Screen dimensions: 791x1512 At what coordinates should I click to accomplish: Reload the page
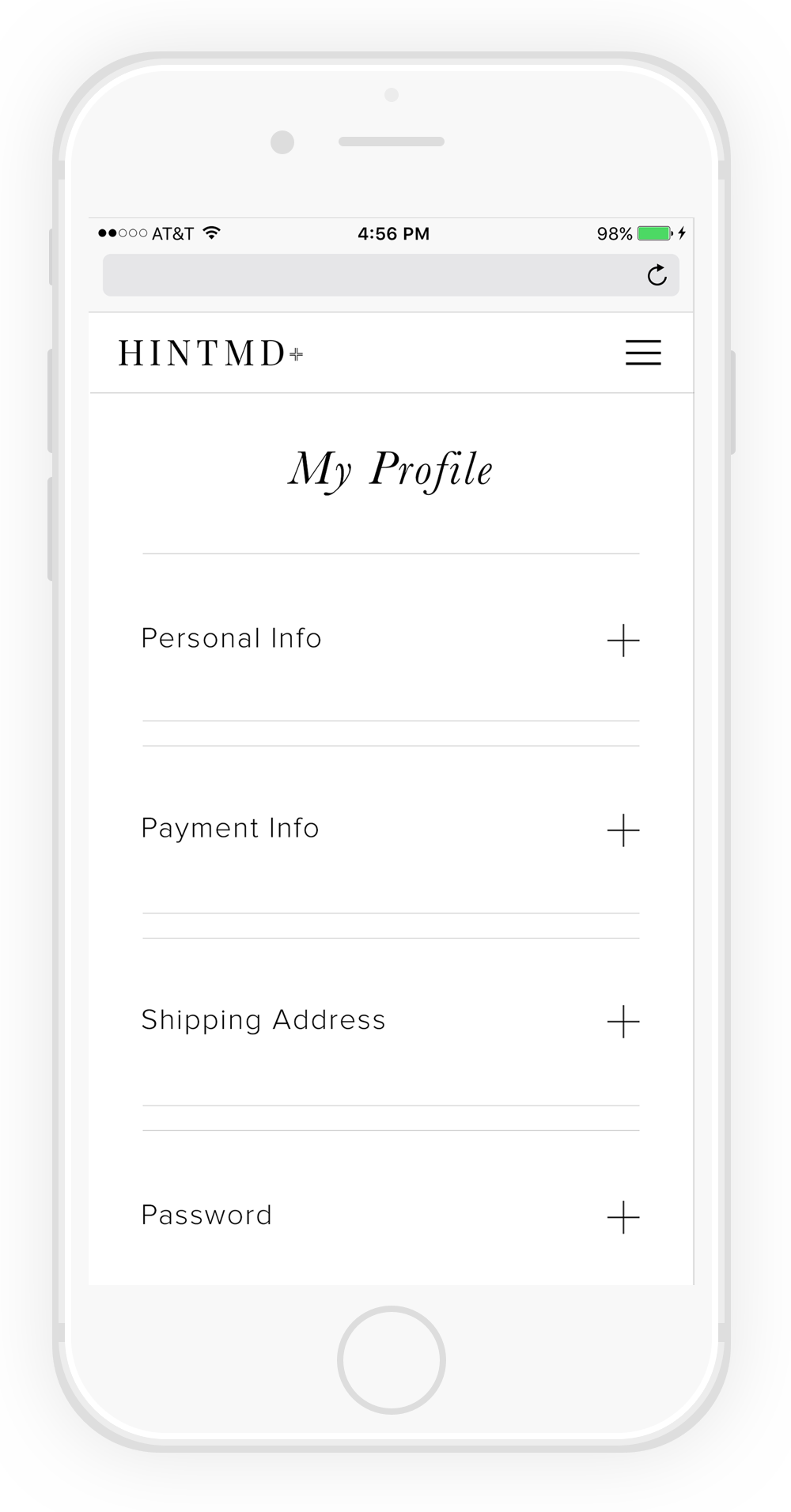657,275
